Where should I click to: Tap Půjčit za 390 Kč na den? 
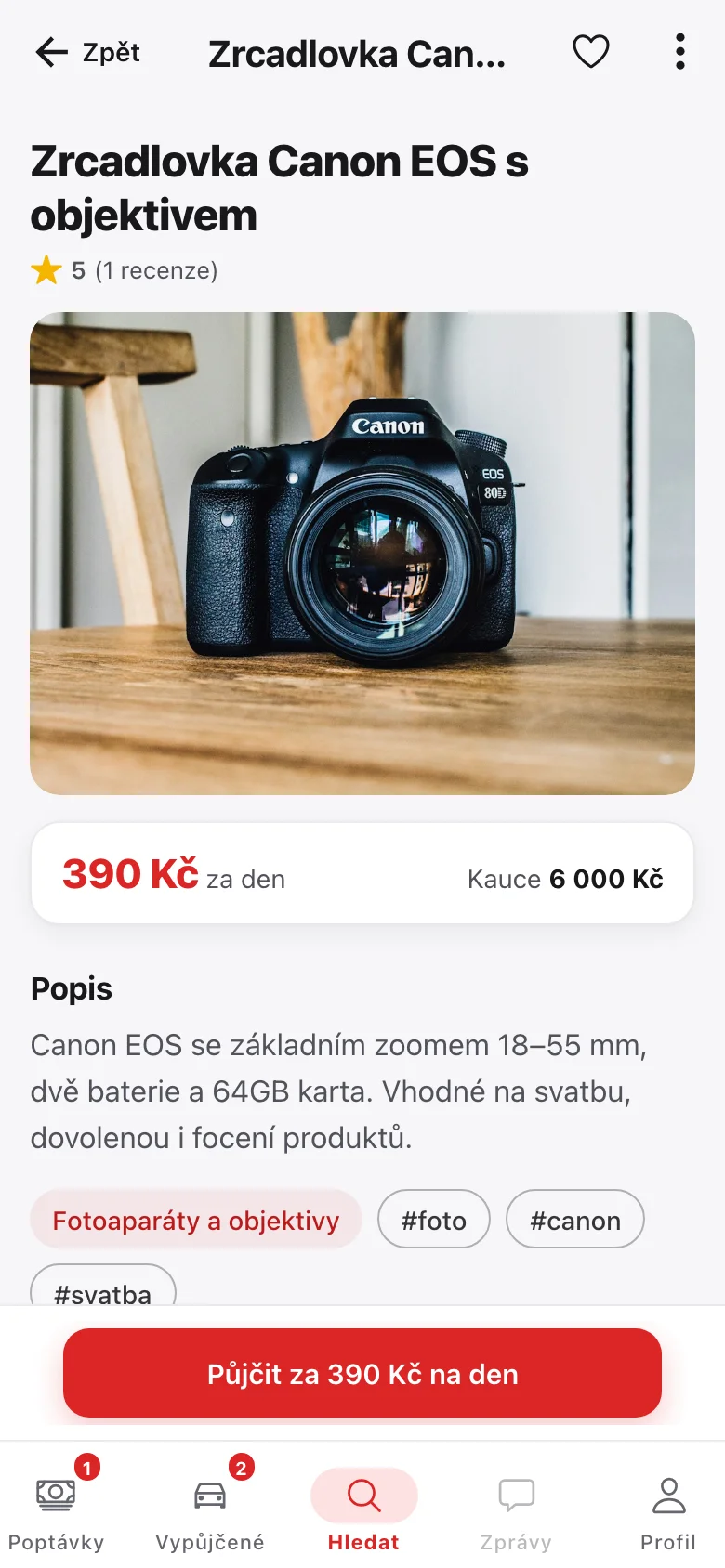coord(362,1373)
